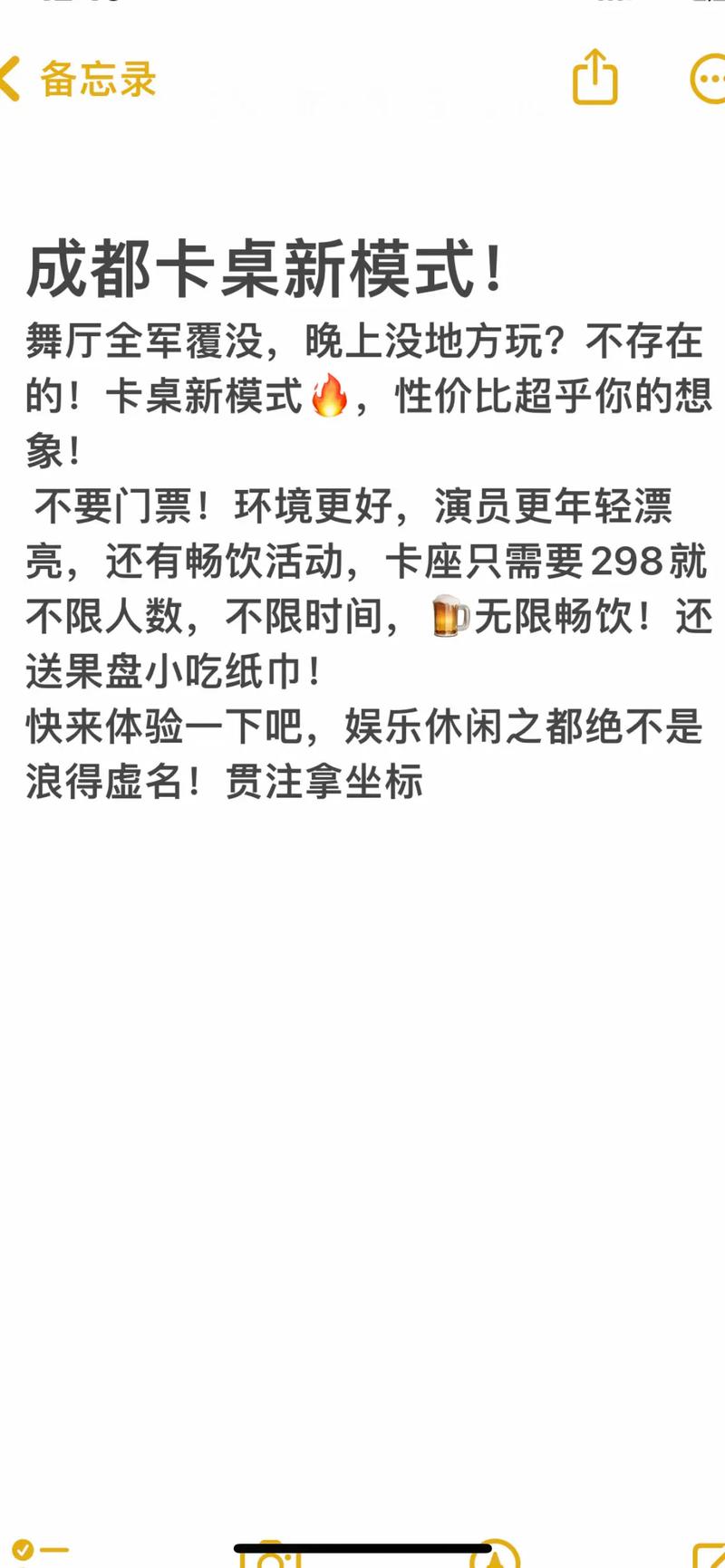Open the camera attachment option
The height and width of the screenshot is (1568, 725).
click(270, 1556)
